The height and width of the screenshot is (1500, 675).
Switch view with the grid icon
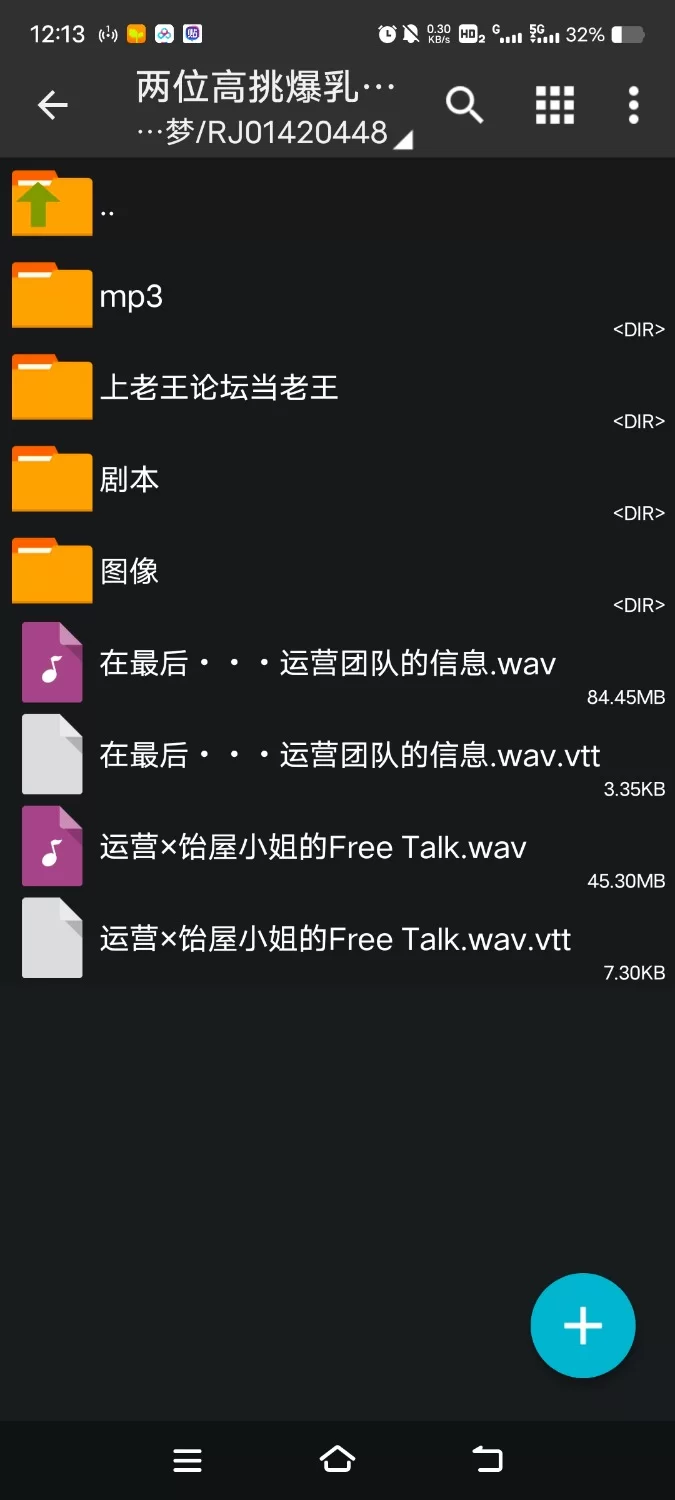click(554, 105)
